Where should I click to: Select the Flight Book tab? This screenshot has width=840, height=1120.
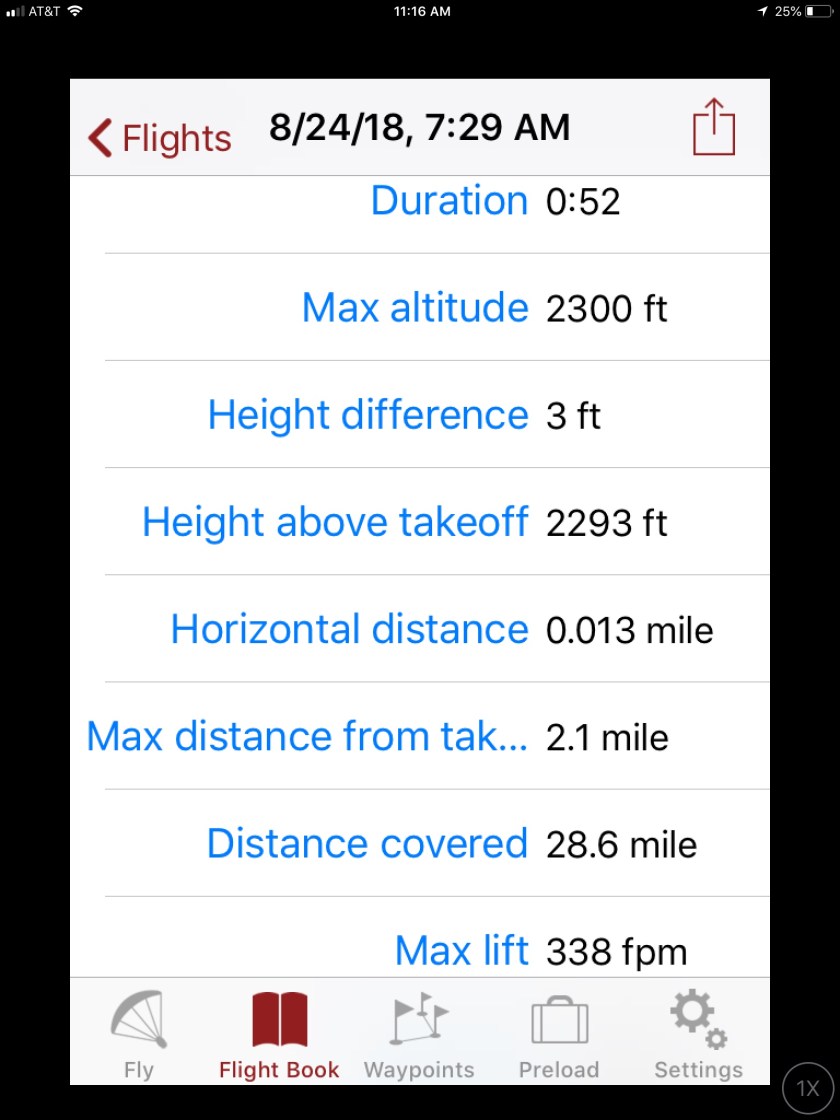279,1035
